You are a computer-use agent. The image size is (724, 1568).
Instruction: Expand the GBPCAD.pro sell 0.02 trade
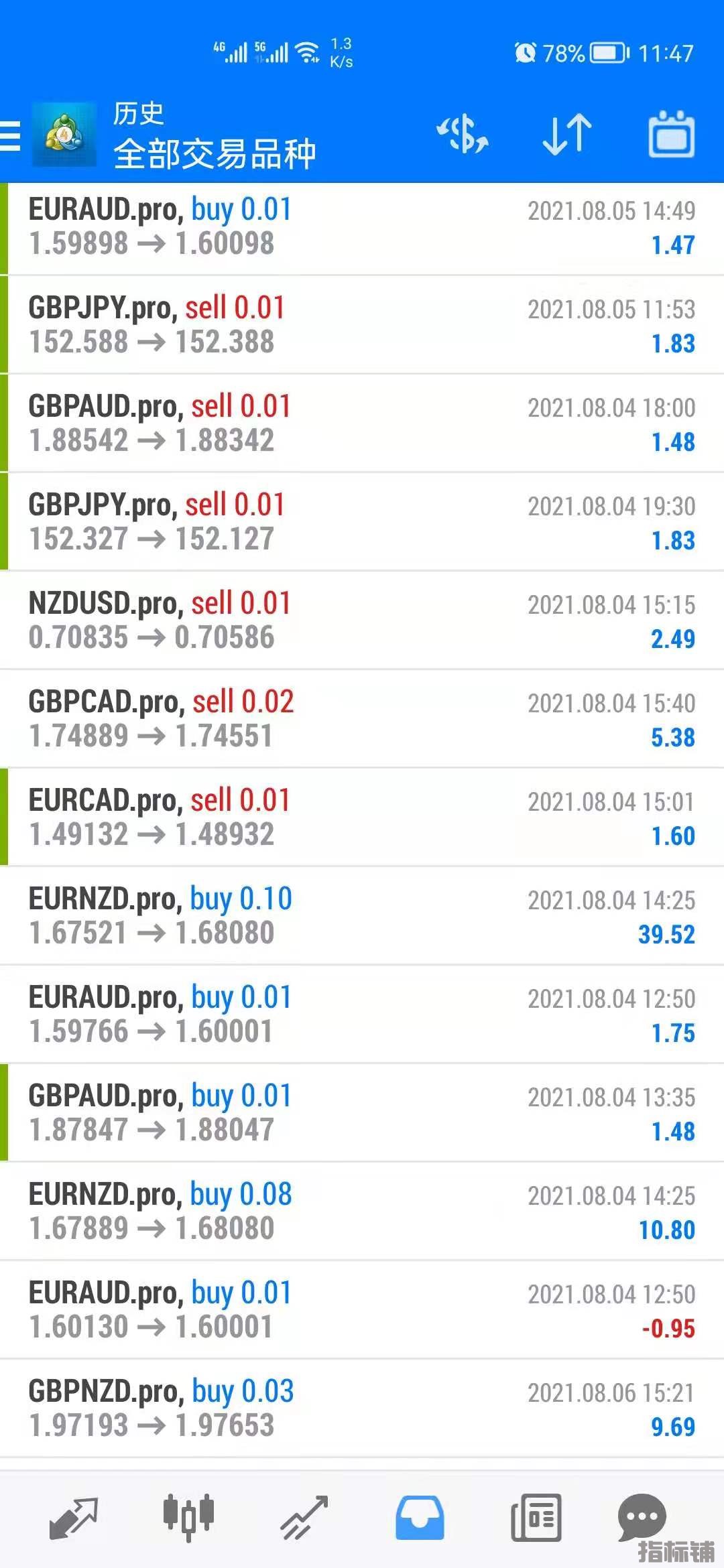pyautogui.click(x=362, y=719)
